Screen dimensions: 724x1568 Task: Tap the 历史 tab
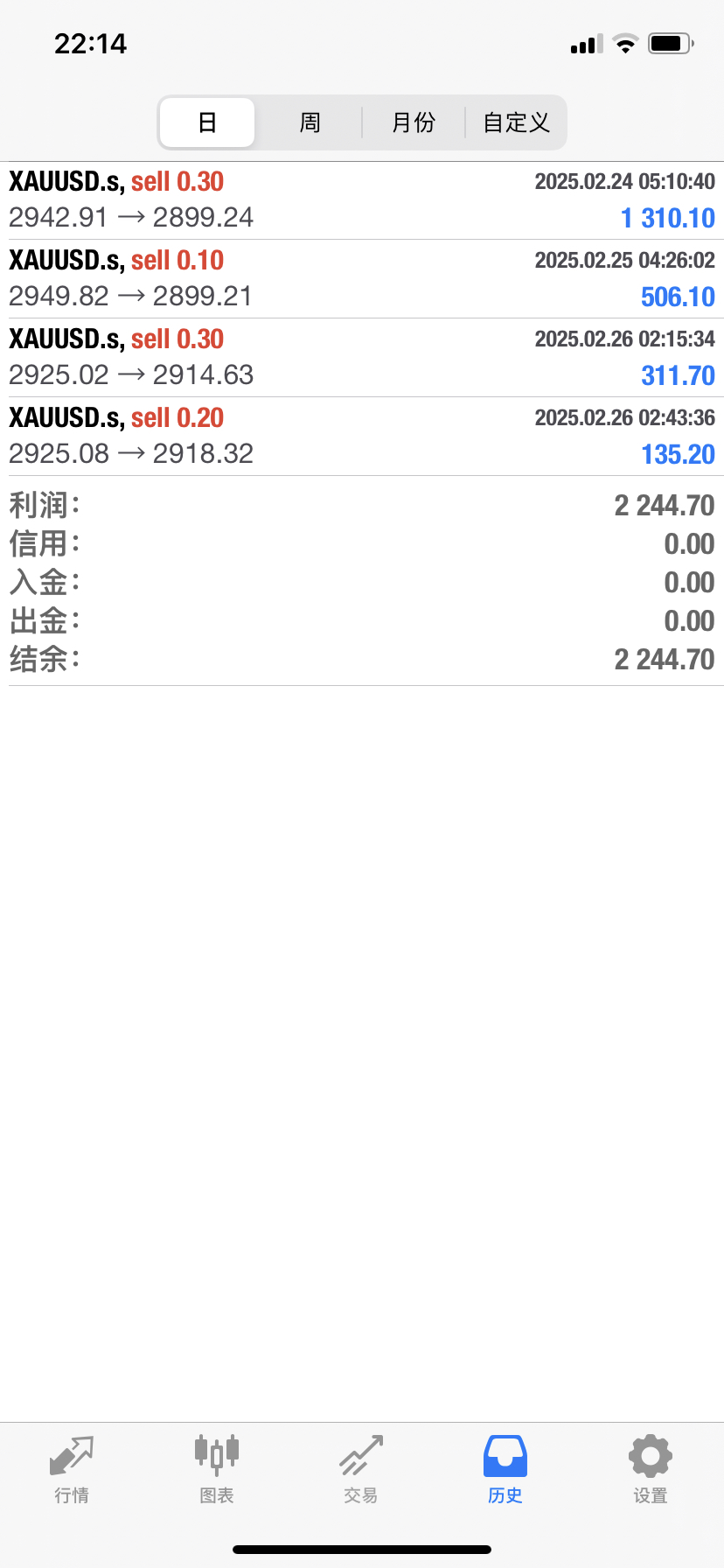click(x=505, y=1470)
